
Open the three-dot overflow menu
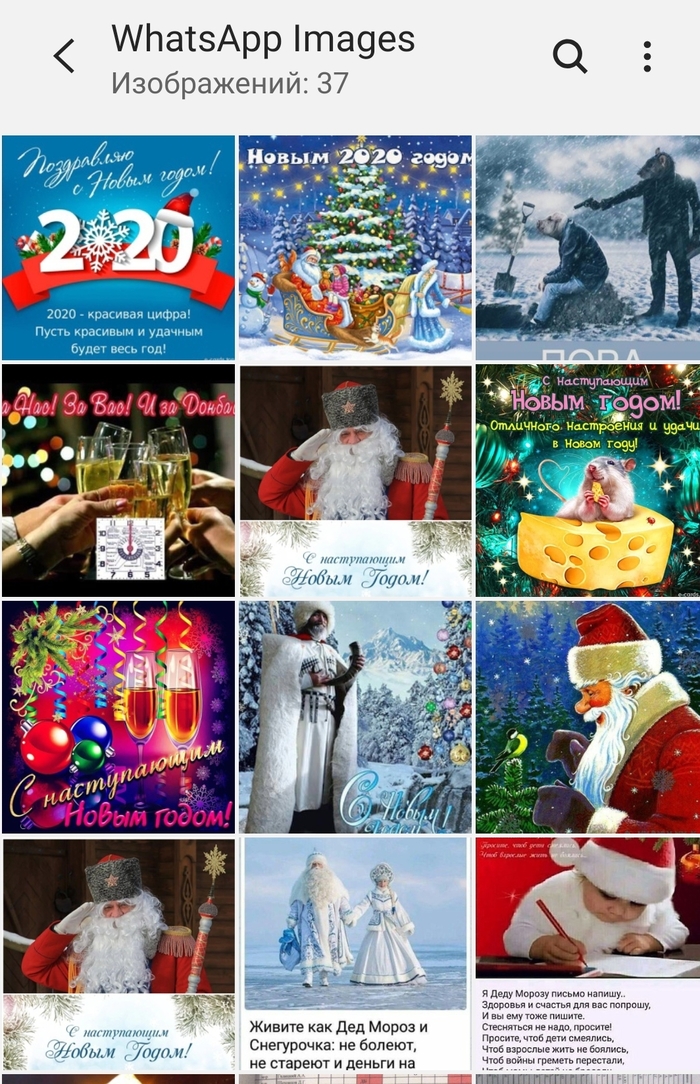click(647, 57)
